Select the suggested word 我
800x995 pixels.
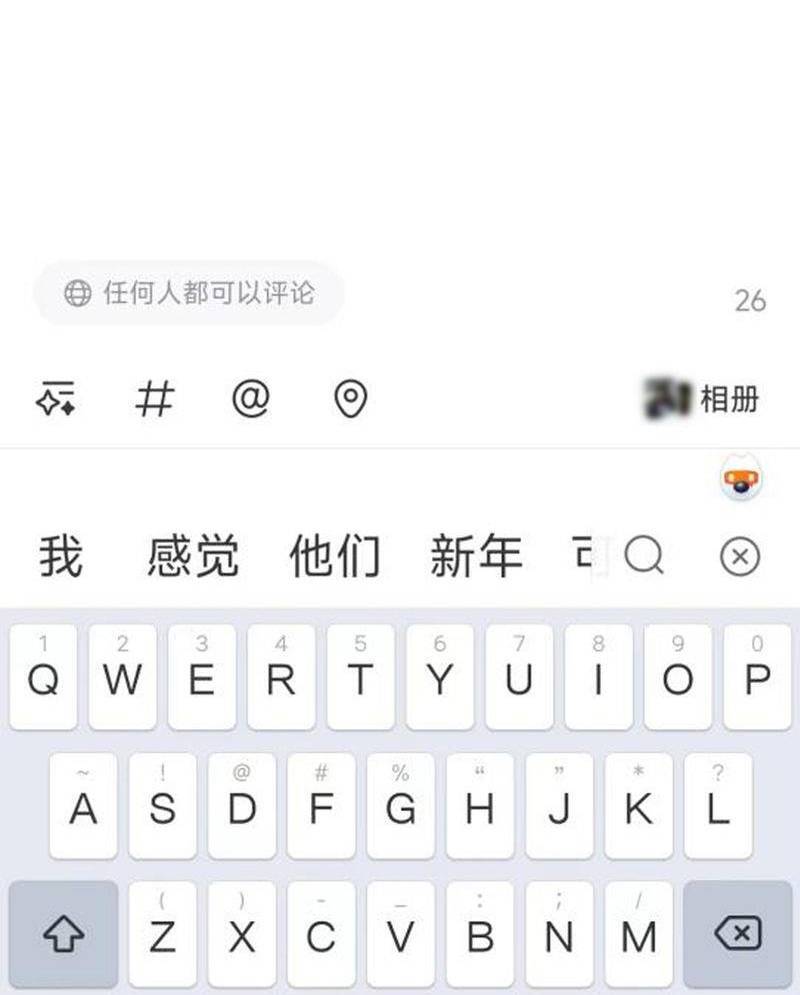pyautogui.click(x=60, y=556)
